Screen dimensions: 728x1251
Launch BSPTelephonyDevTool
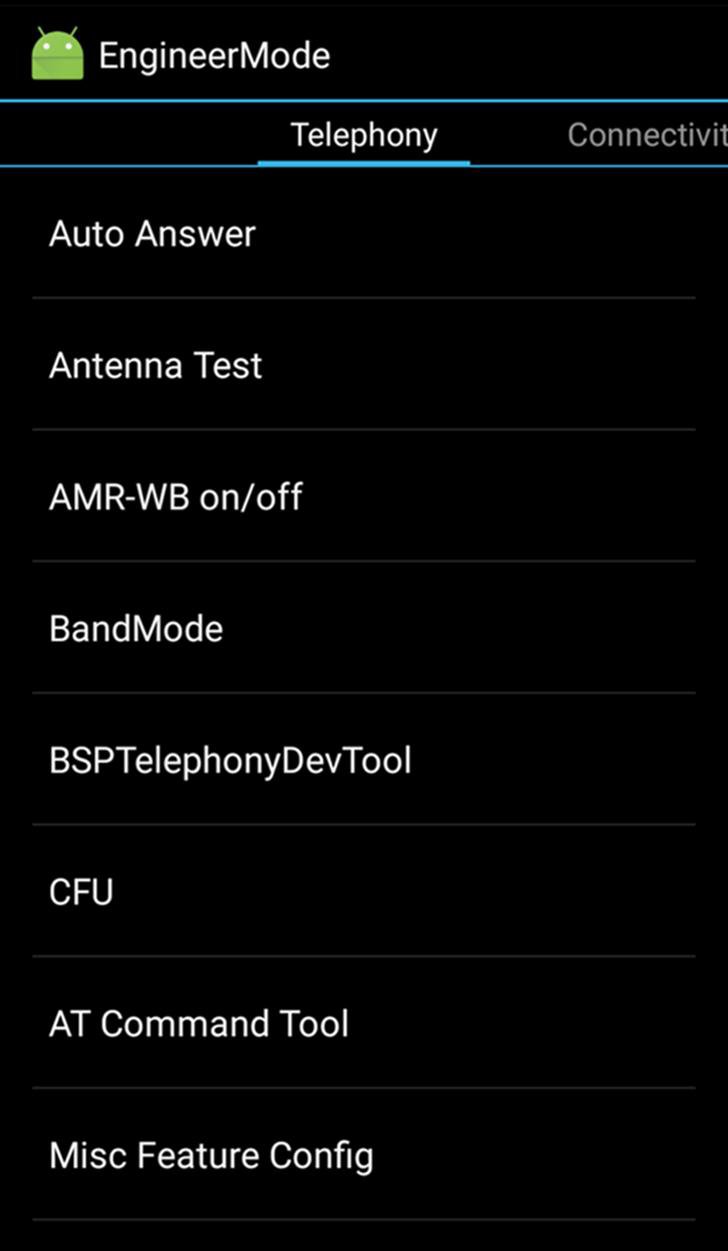click(230, 759)
